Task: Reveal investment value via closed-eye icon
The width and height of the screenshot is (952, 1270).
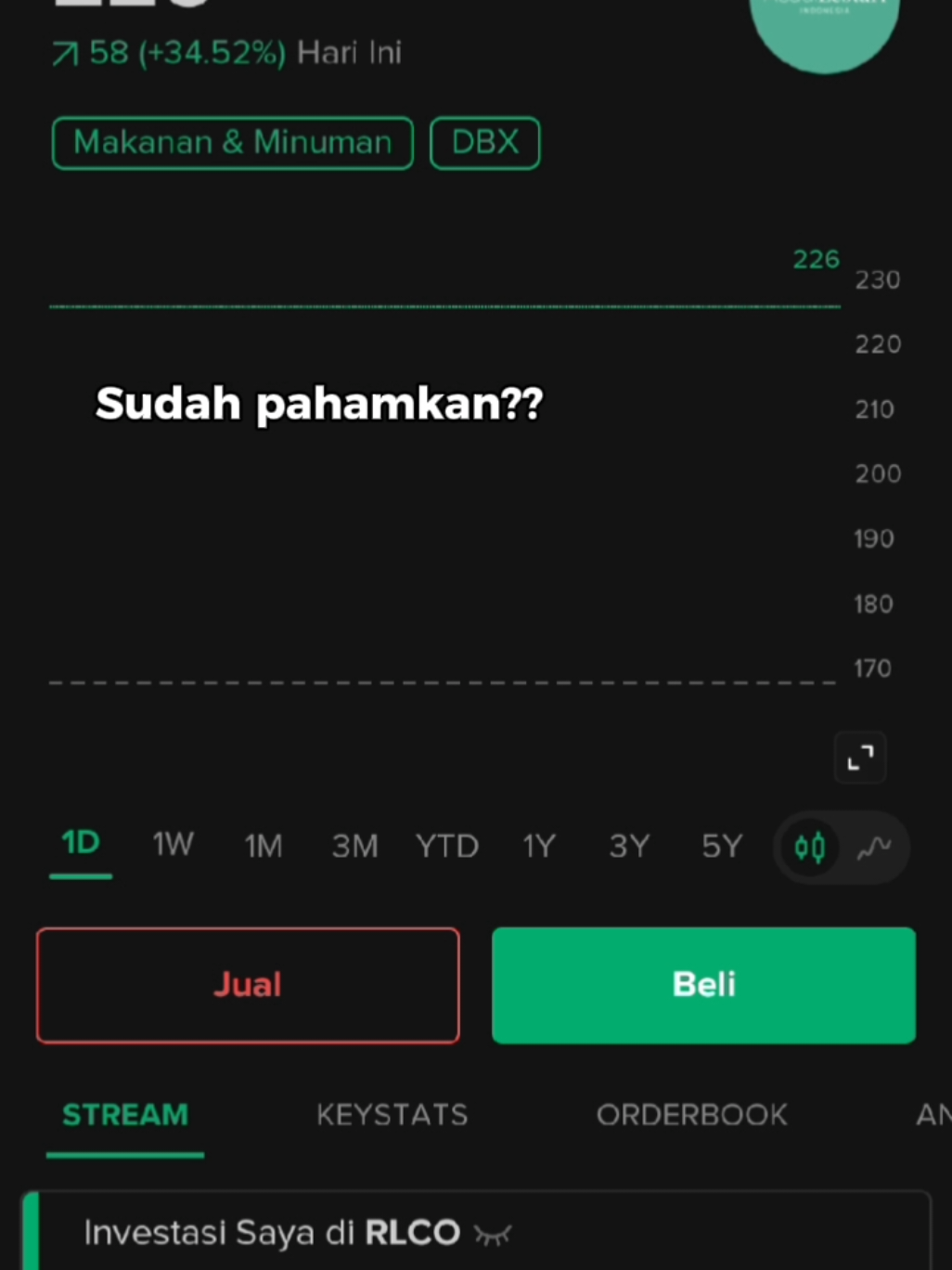Action: pyautogui.click(x=495, y=1235)
